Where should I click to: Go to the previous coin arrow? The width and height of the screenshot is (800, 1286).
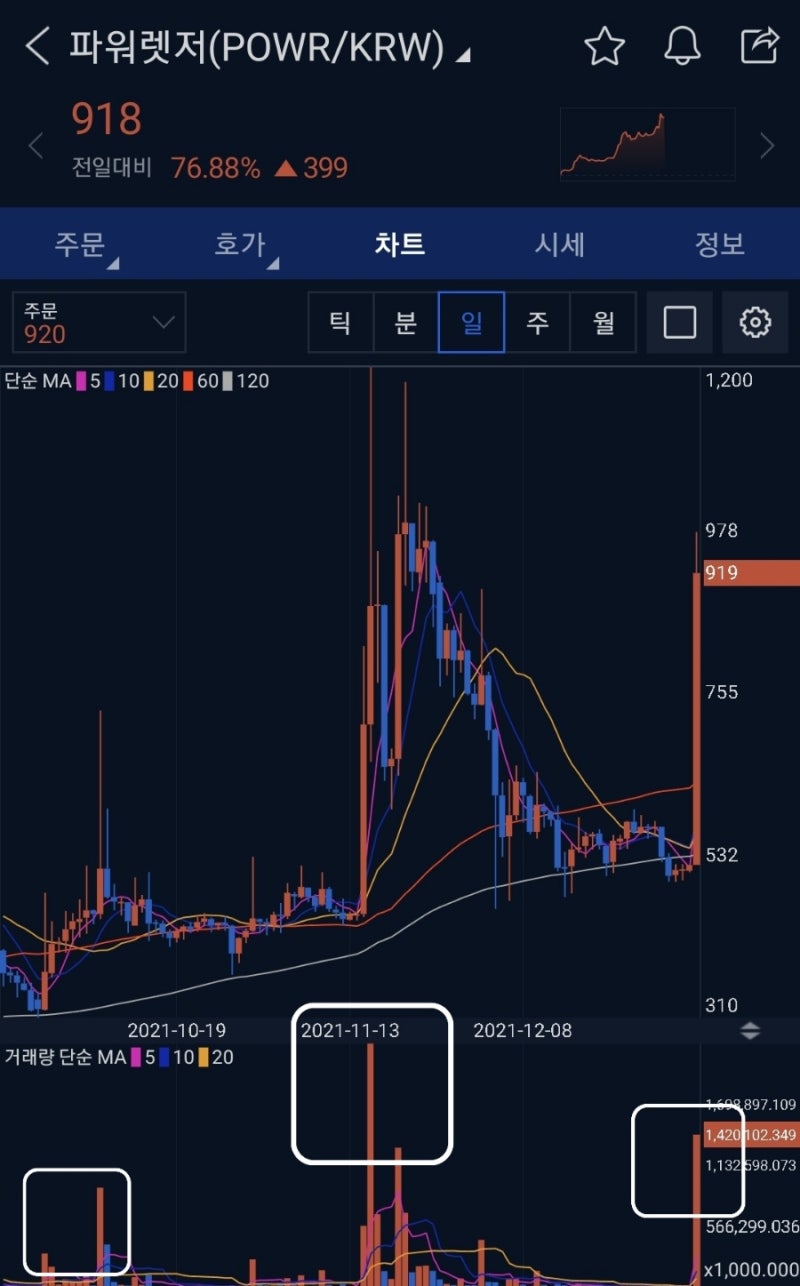36,146
